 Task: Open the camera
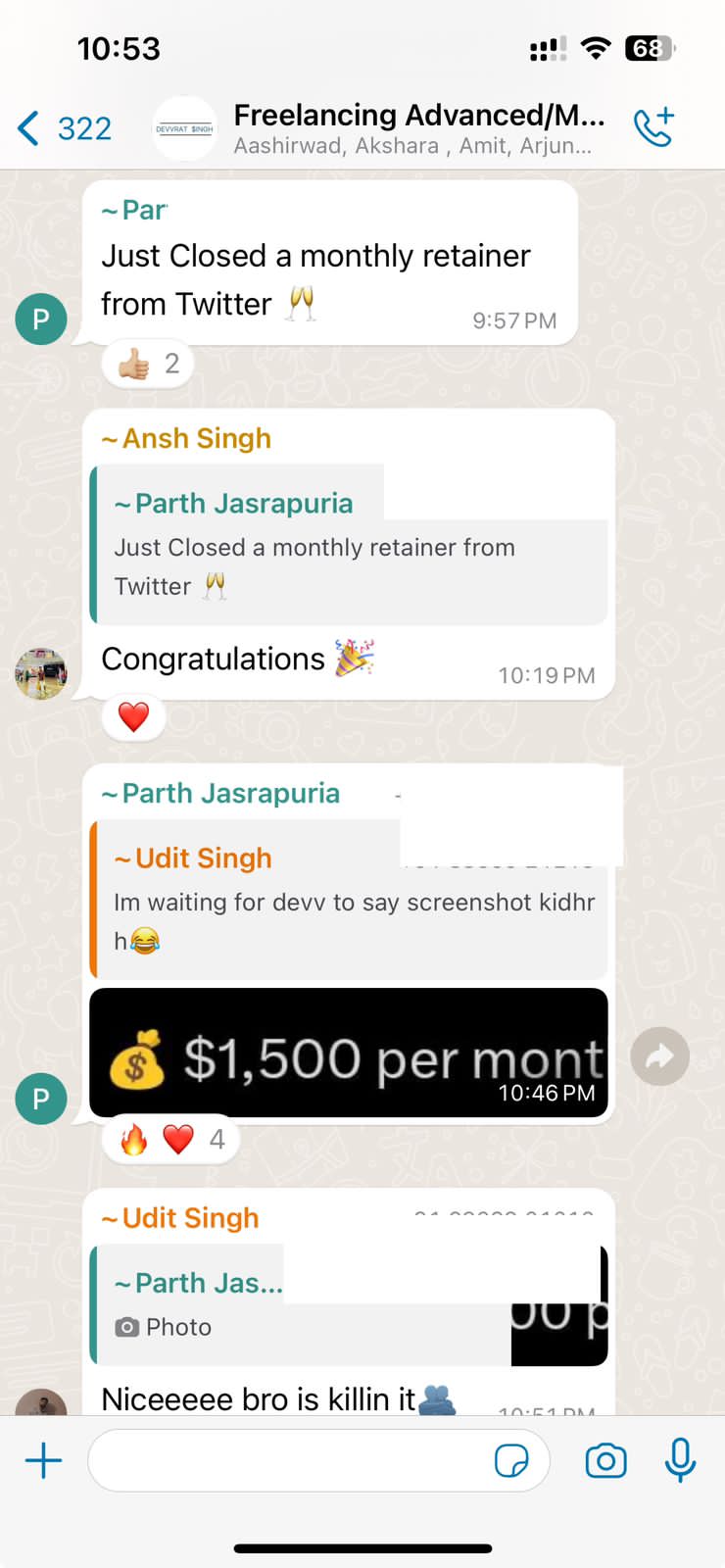point(605,1461)
